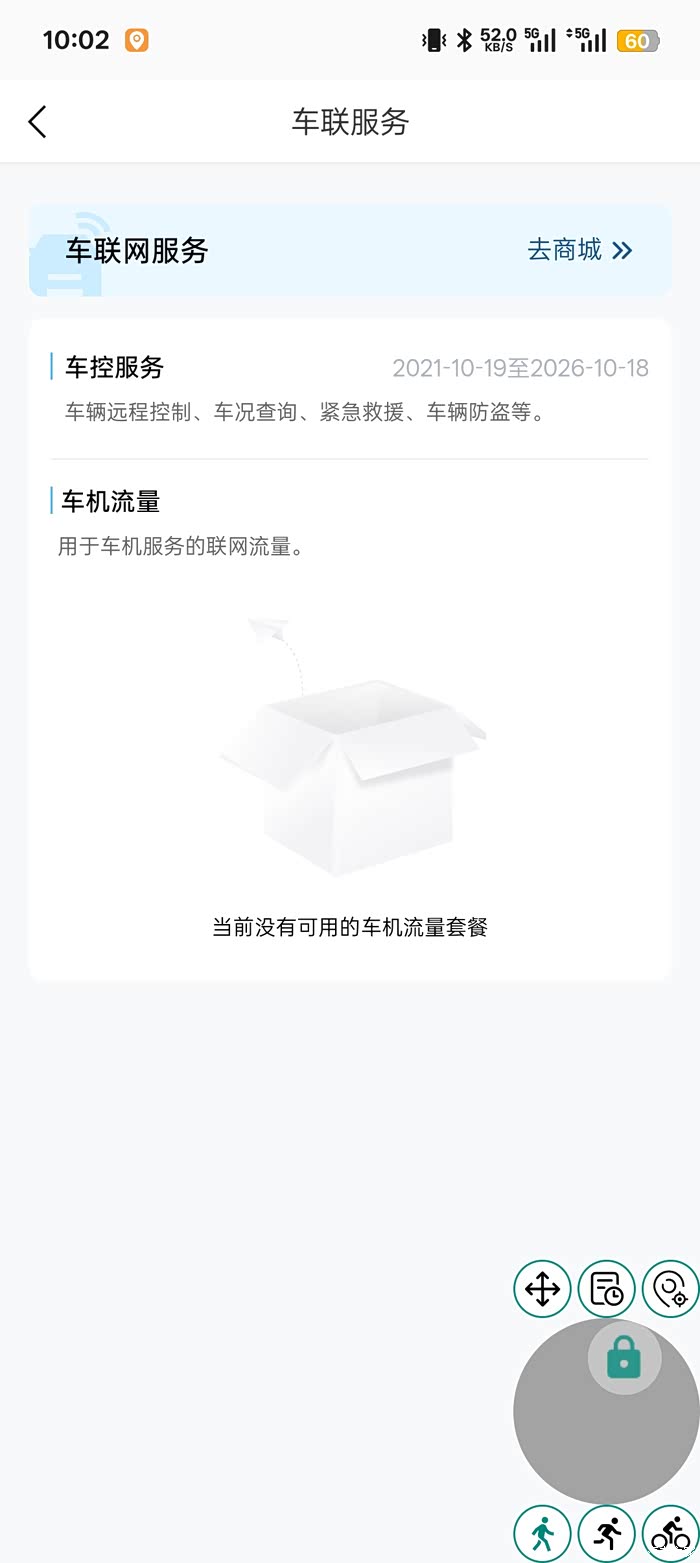Tap the green lock on joystick

point(624,1358)
